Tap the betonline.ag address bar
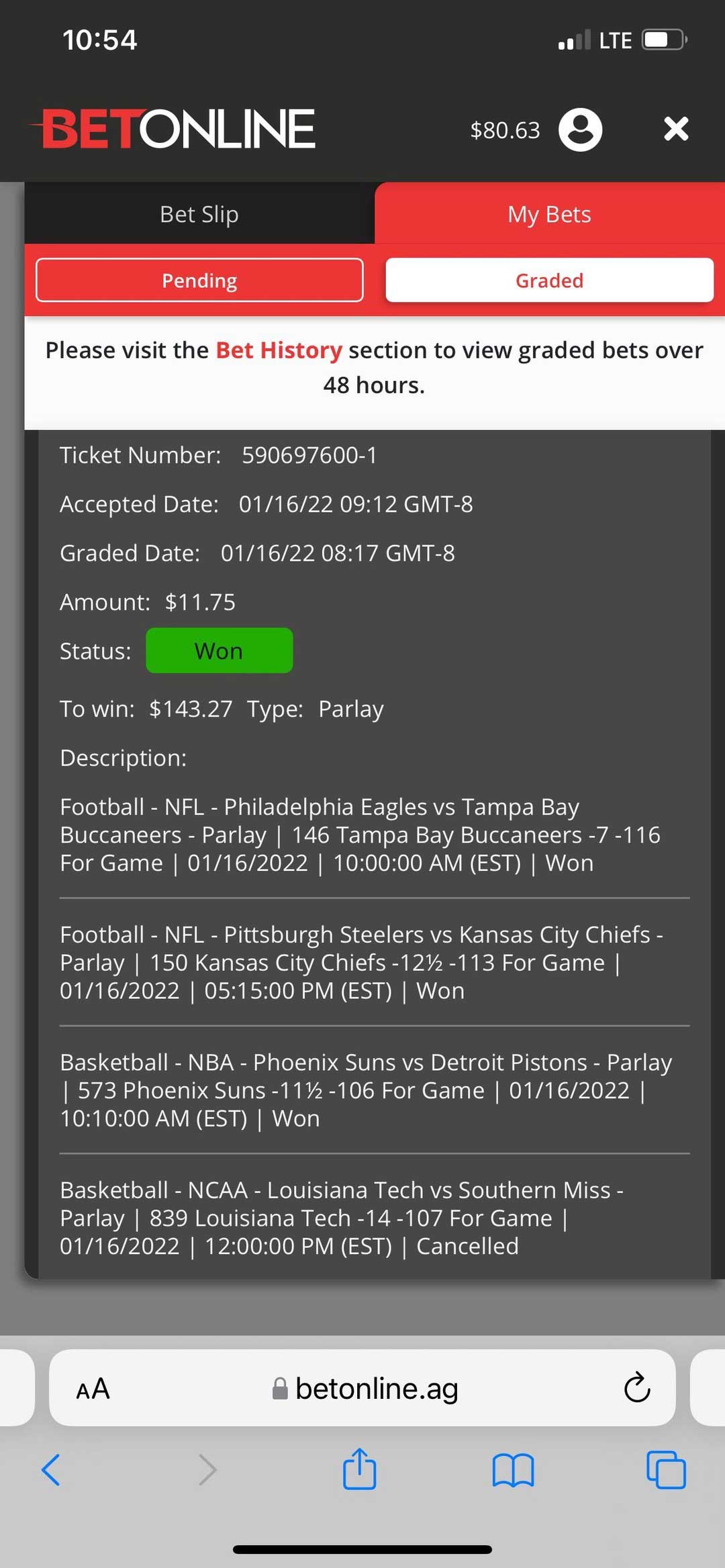Viewport: 725px width, 1568px height. [x=362, y=1388]
